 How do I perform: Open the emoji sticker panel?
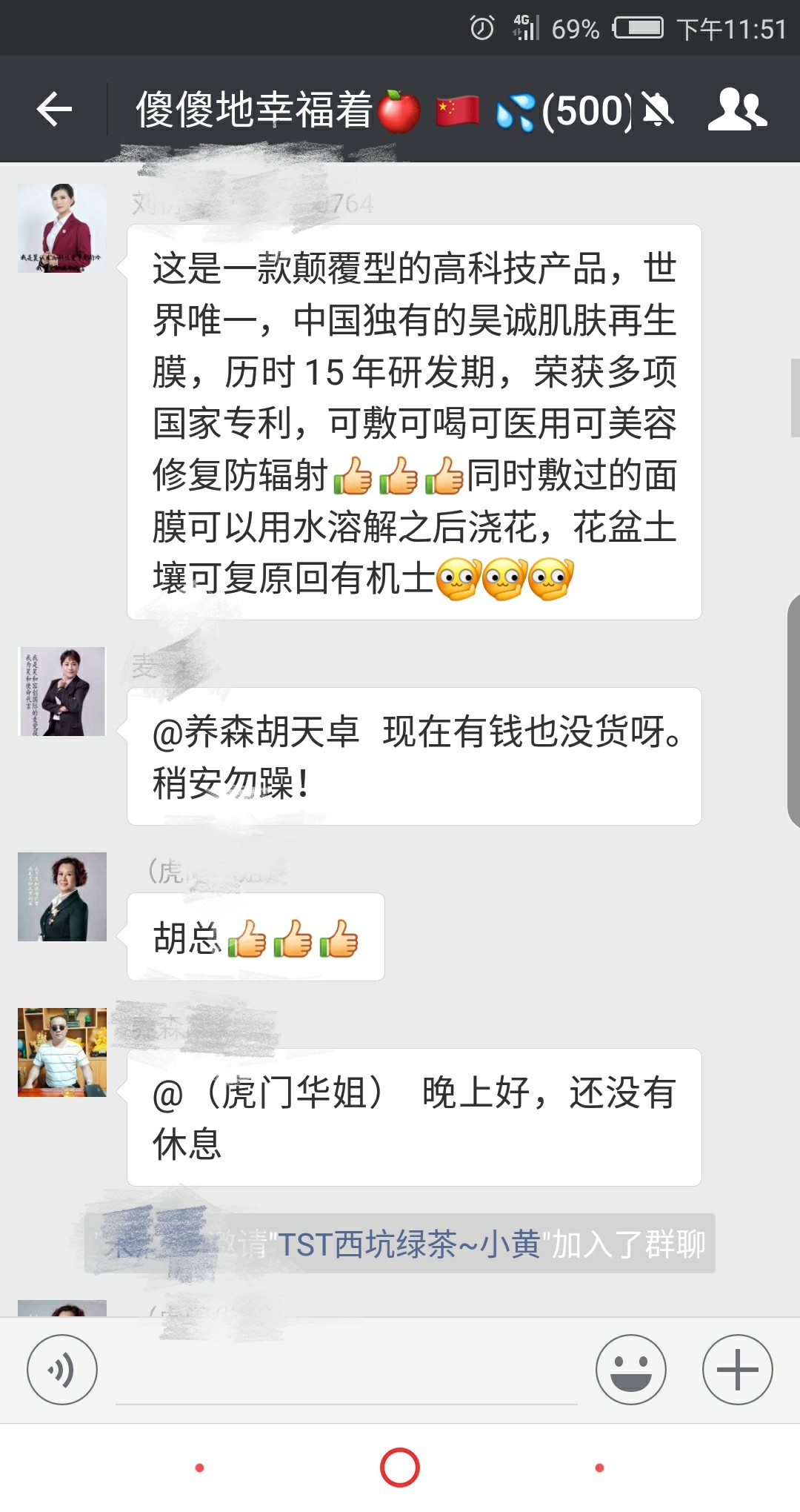point(630,1369)
